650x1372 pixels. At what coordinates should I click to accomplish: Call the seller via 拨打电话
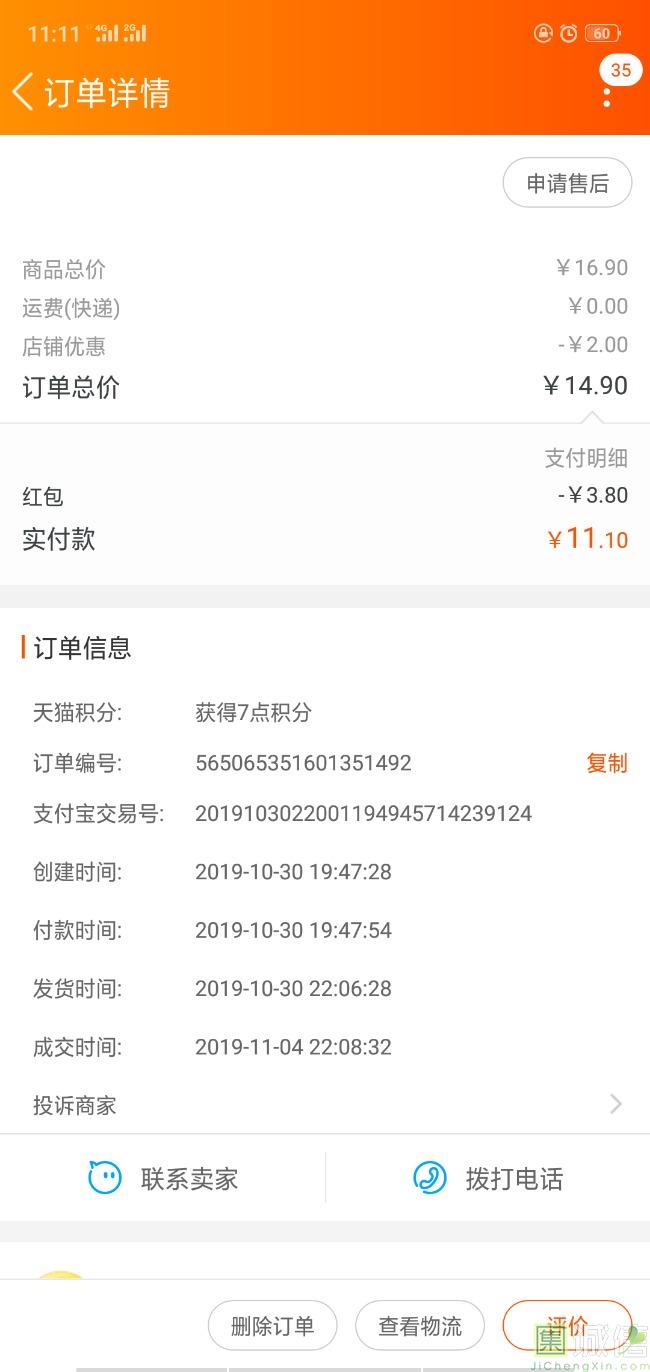[488, 1178]
